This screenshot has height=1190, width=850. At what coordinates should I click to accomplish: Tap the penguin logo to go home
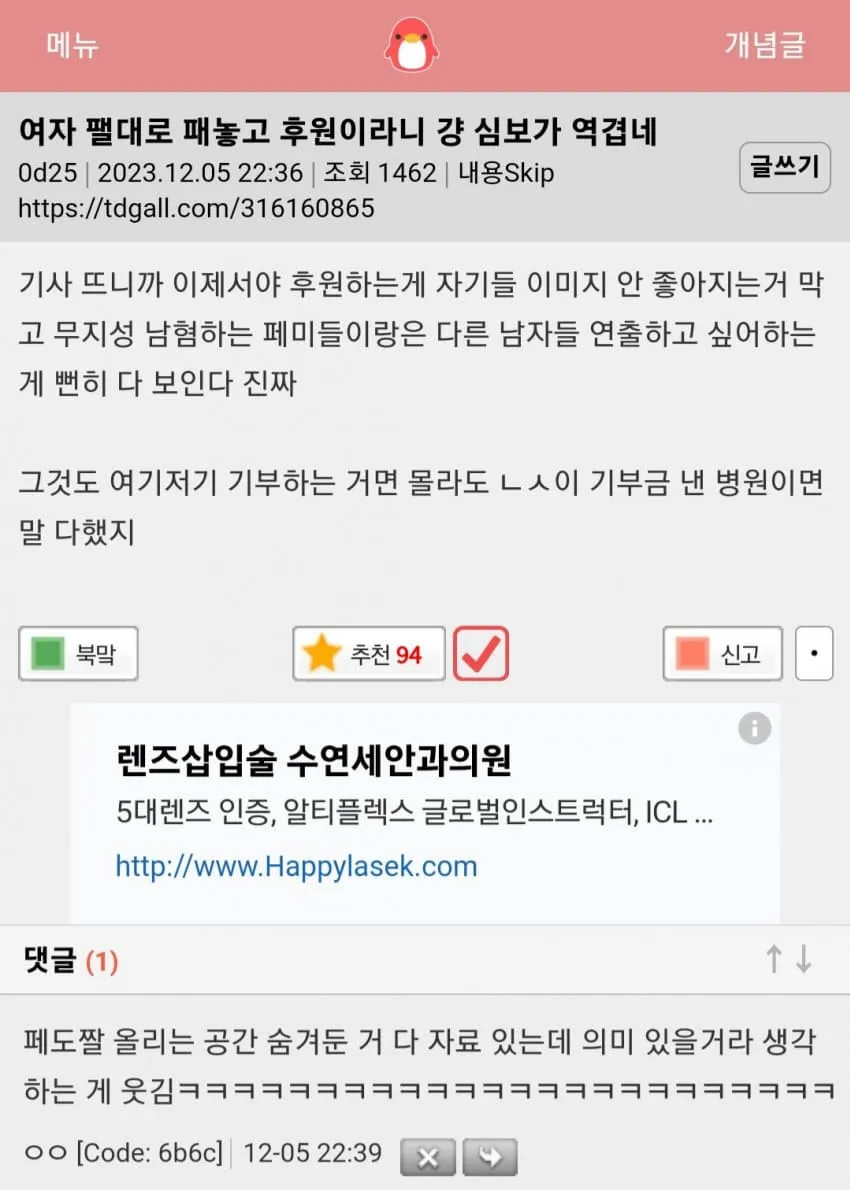pyautogui.click(x=411, y=46)
